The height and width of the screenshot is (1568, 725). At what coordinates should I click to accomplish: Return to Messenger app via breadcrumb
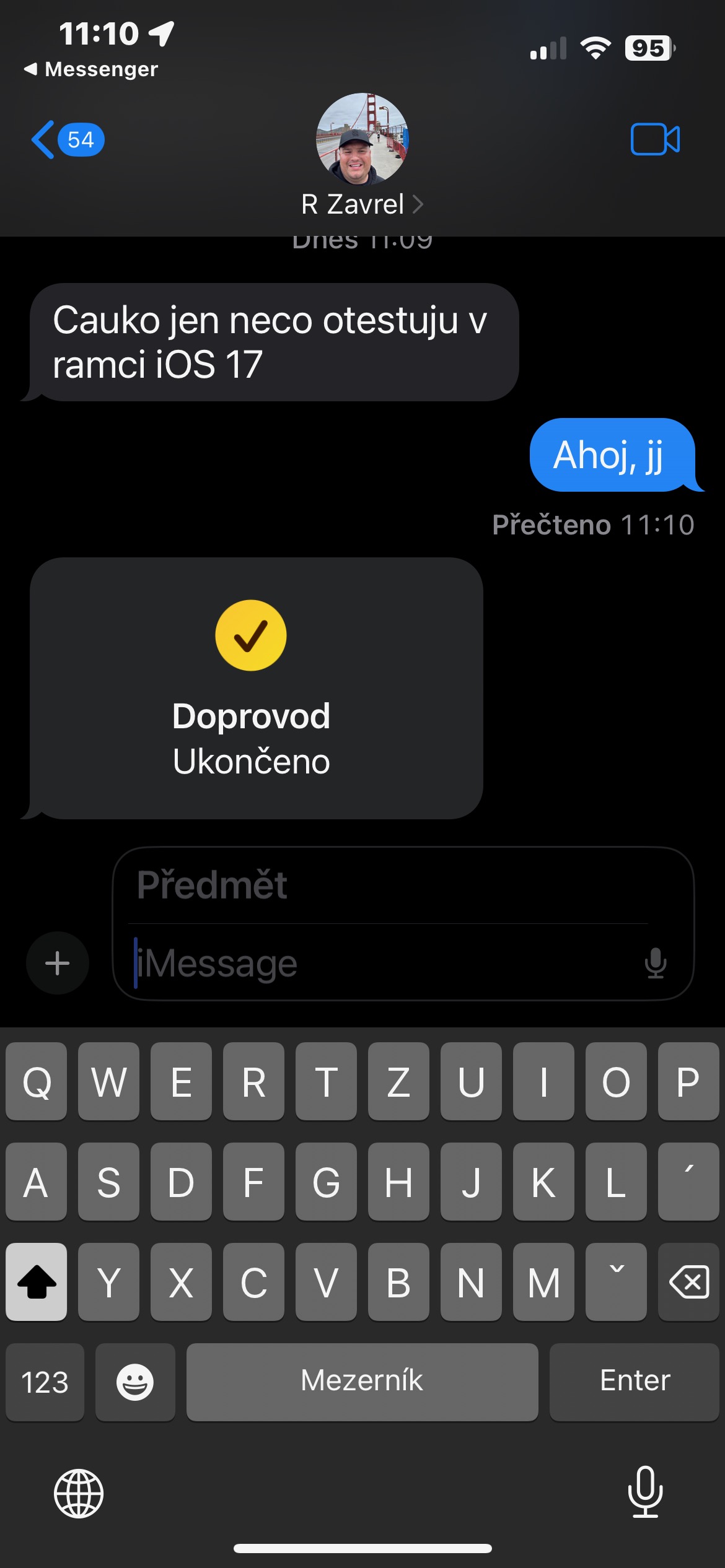click(92, 69)
